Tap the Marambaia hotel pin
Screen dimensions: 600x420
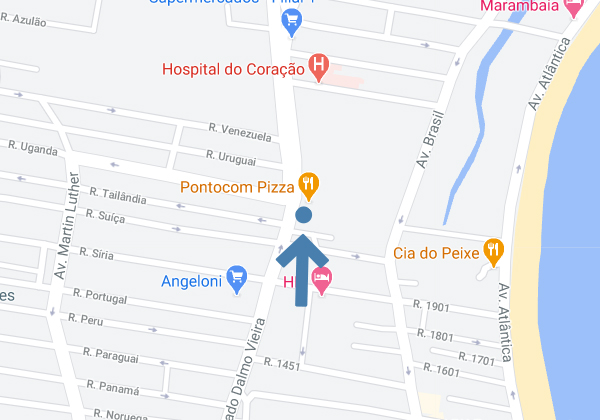tap(574, 8)
